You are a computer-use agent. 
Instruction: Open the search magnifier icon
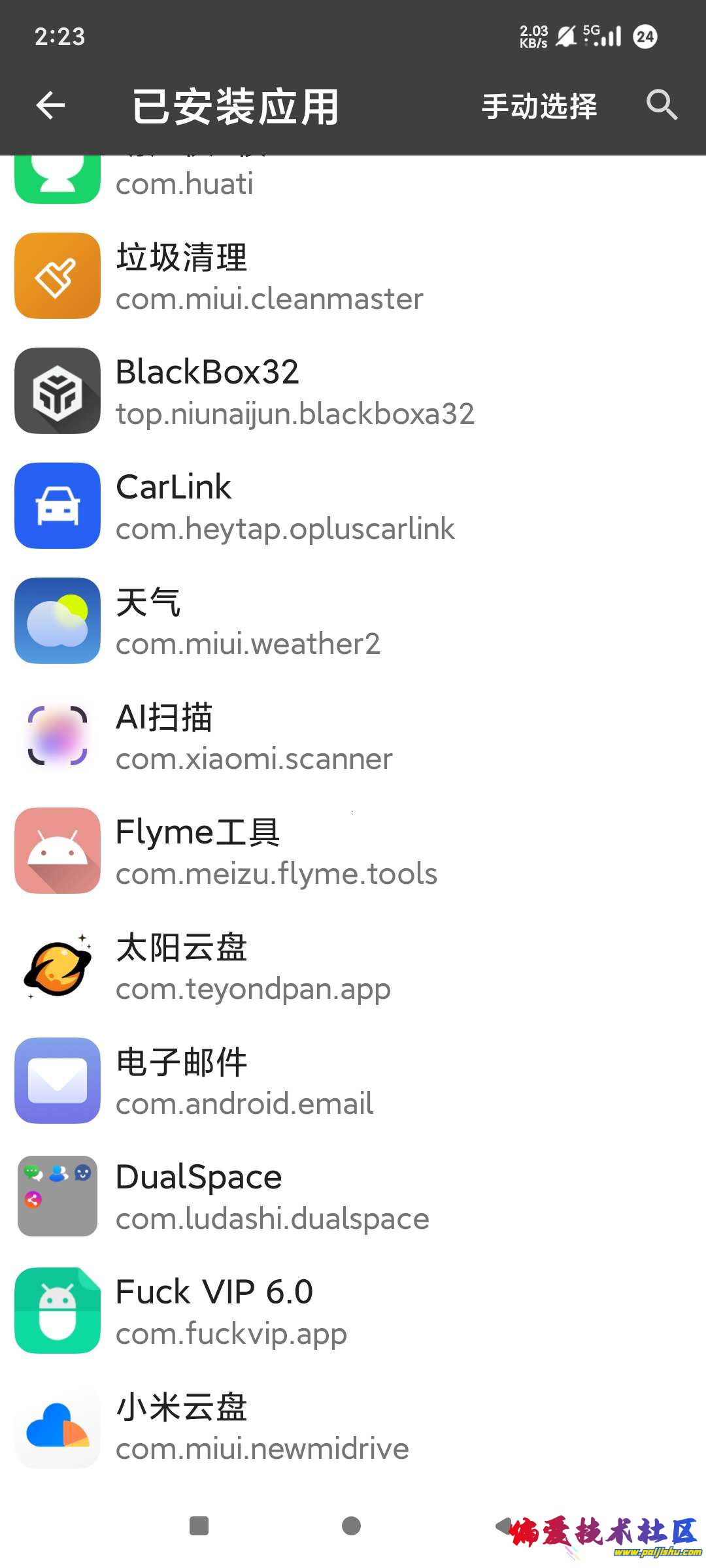pyautogui.click(x=662, y=105)
